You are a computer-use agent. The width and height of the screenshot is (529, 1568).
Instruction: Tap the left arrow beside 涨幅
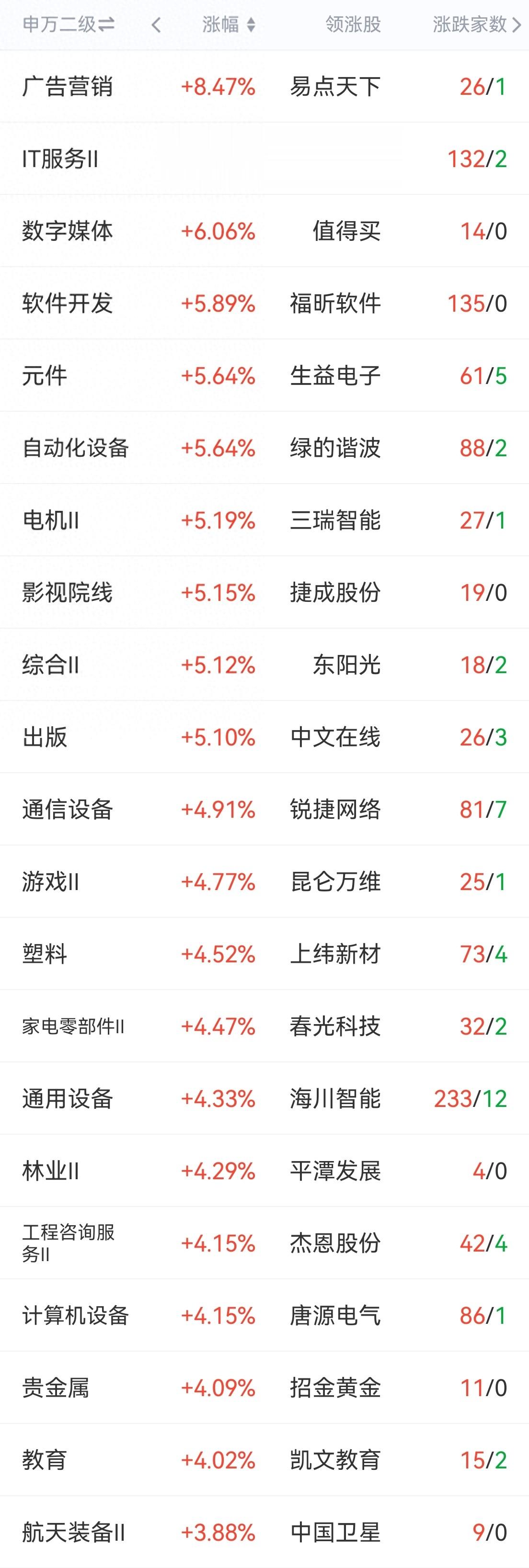click(156, 25)
